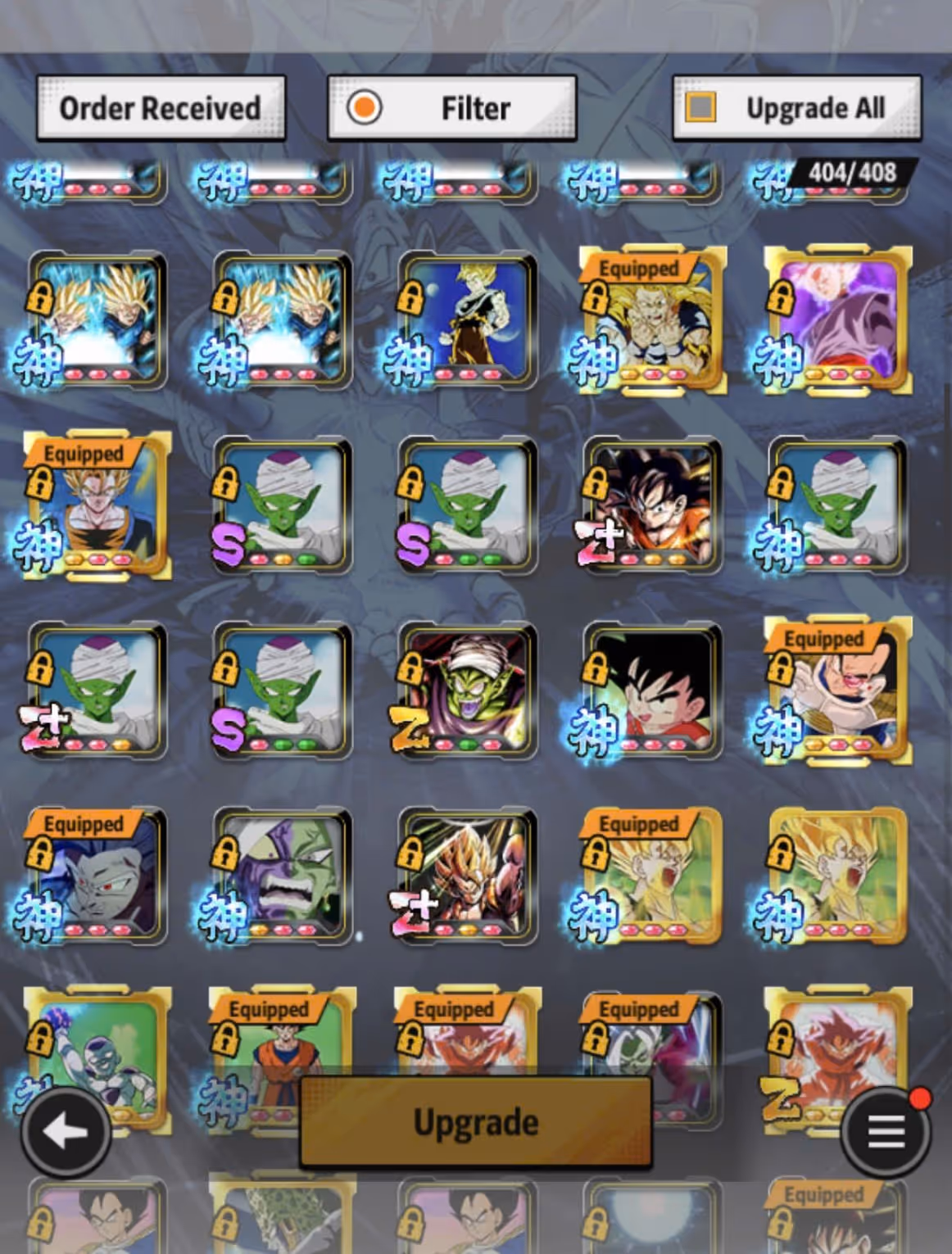Tap the back arrow button
Viewport: 952px width, 1254px height.
(65, 1133)
